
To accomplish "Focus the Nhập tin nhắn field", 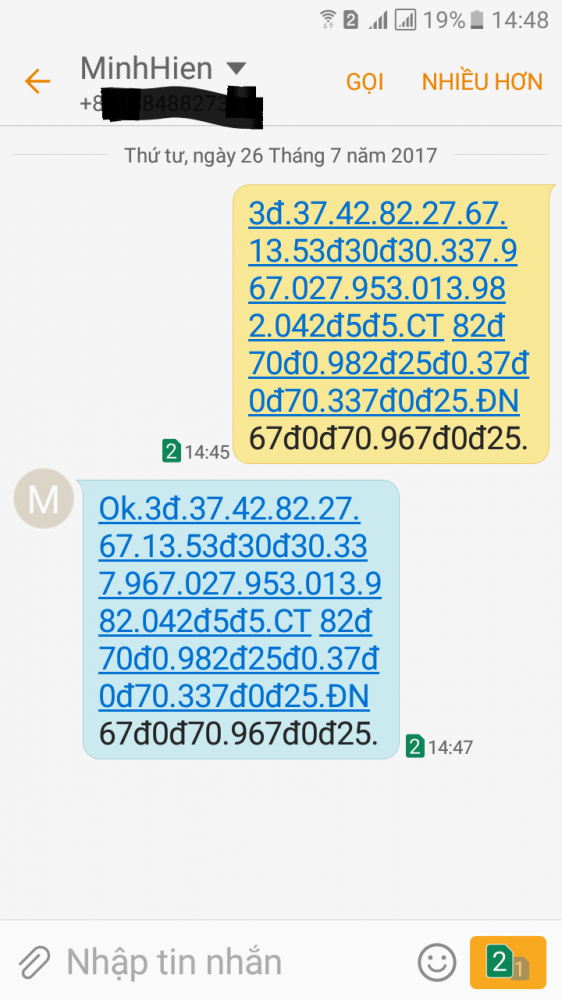I will pyautogui.click(x=231, y=962).
